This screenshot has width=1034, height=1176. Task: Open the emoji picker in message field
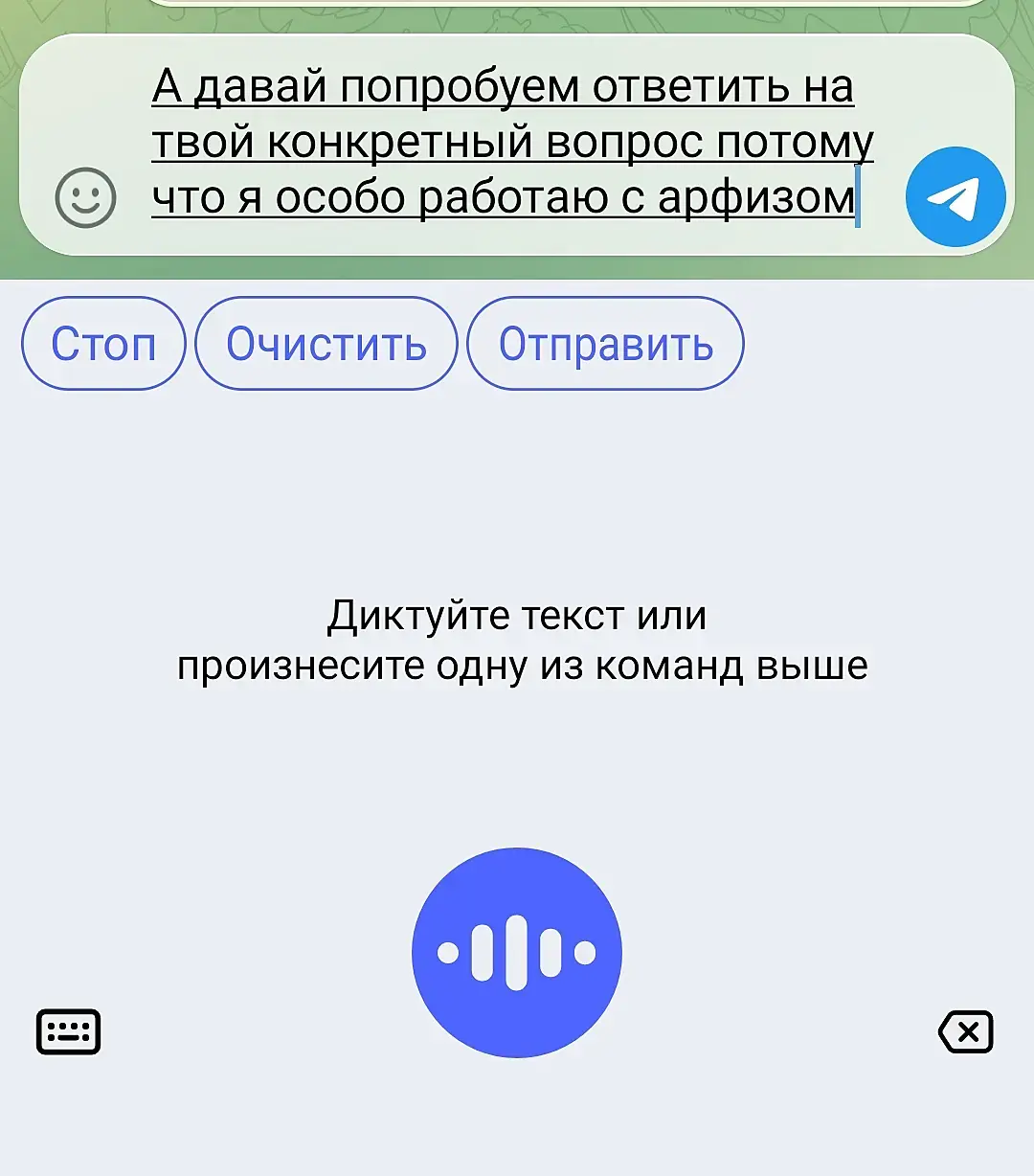[x=85, y=197]
